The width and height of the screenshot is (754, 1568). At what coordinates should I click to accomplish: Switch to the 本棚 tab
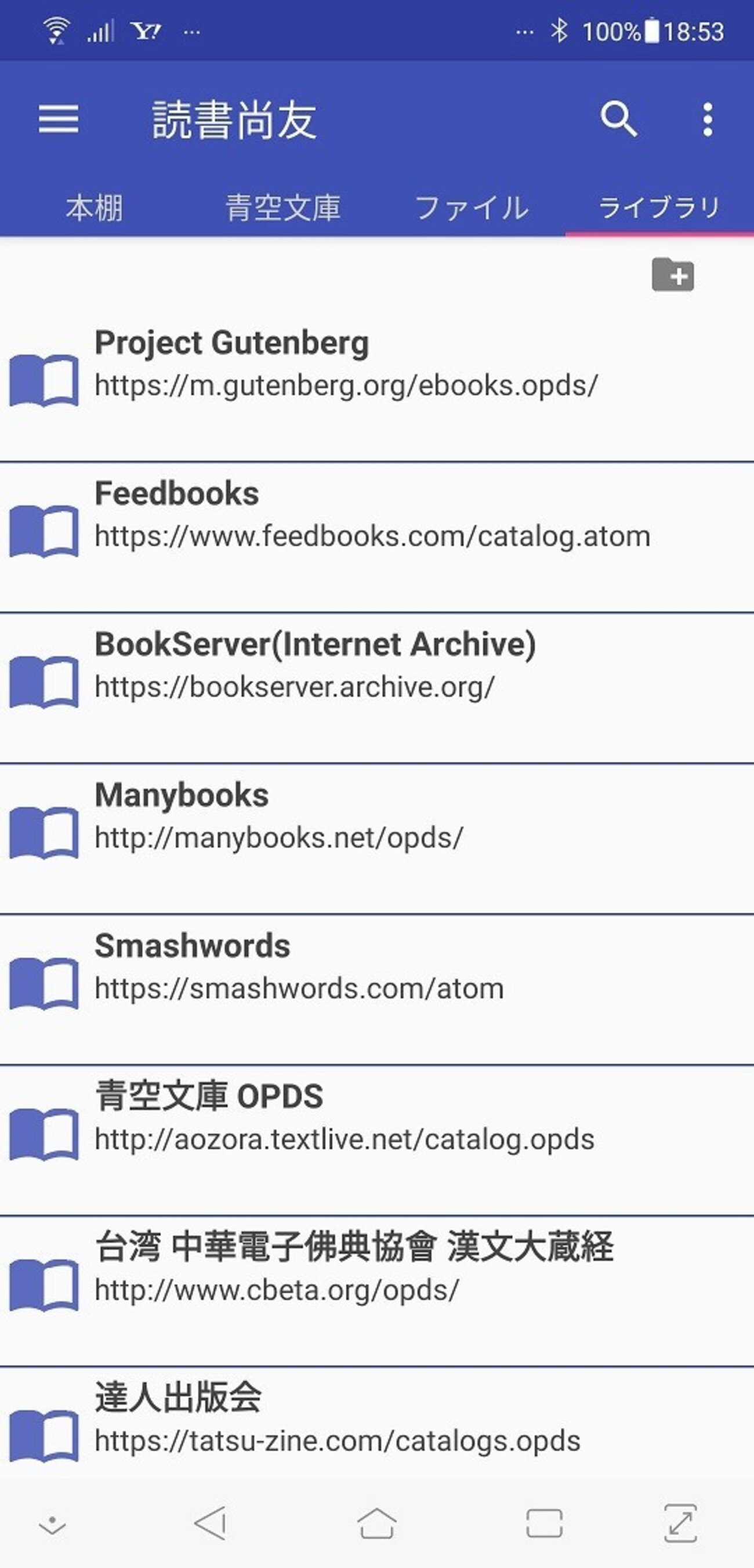point(95,208)
